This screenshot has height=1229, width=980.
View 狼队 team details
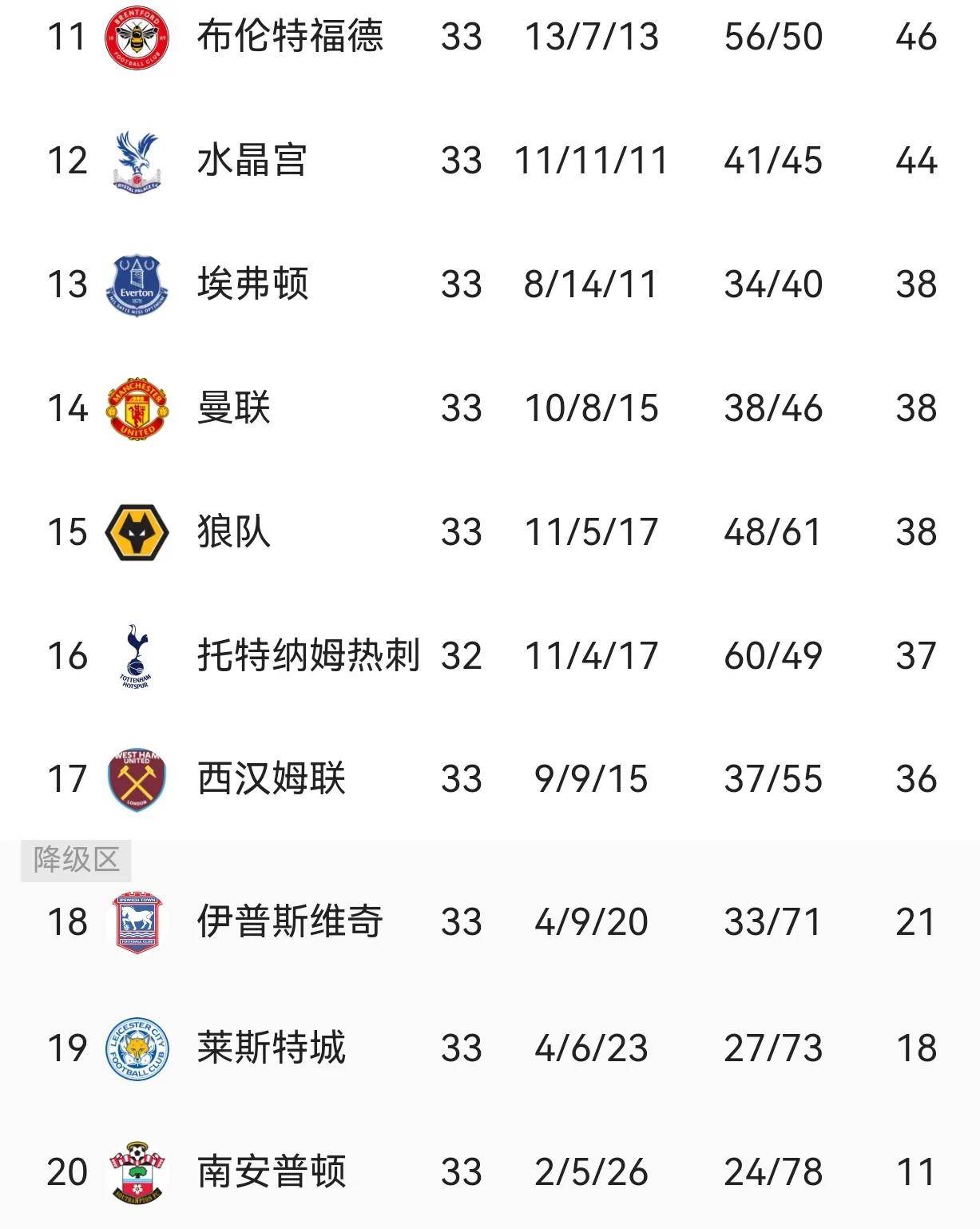(234, 532)
